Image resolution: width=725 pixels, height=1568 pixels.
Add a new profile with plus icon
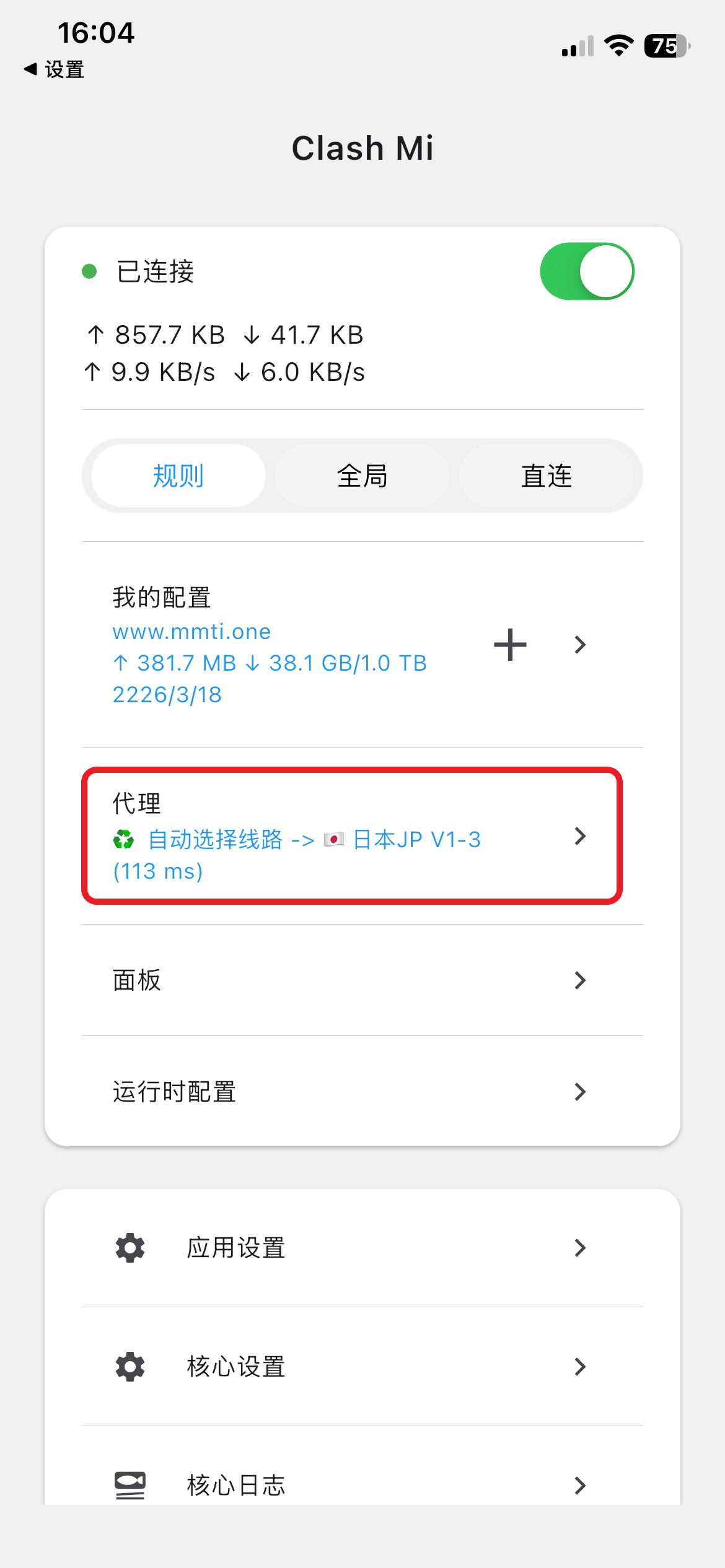(510, 645)
